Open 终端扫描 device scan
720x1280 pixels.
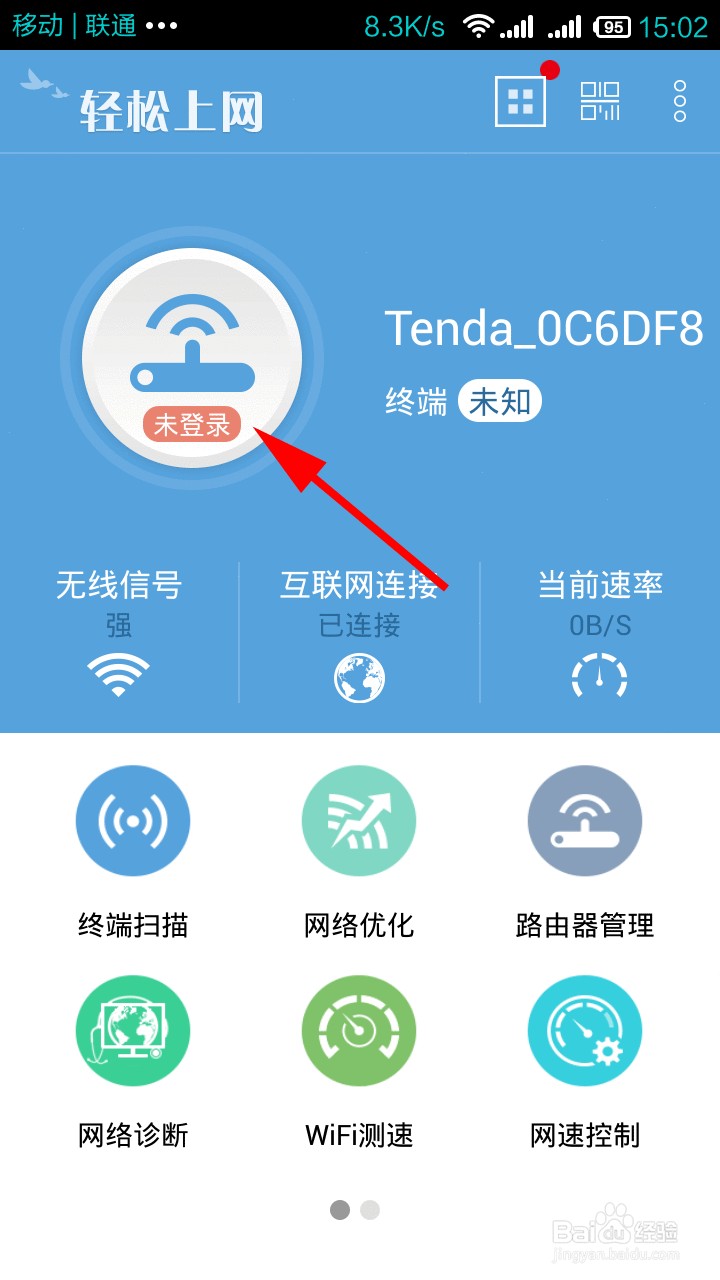(133, 852)
